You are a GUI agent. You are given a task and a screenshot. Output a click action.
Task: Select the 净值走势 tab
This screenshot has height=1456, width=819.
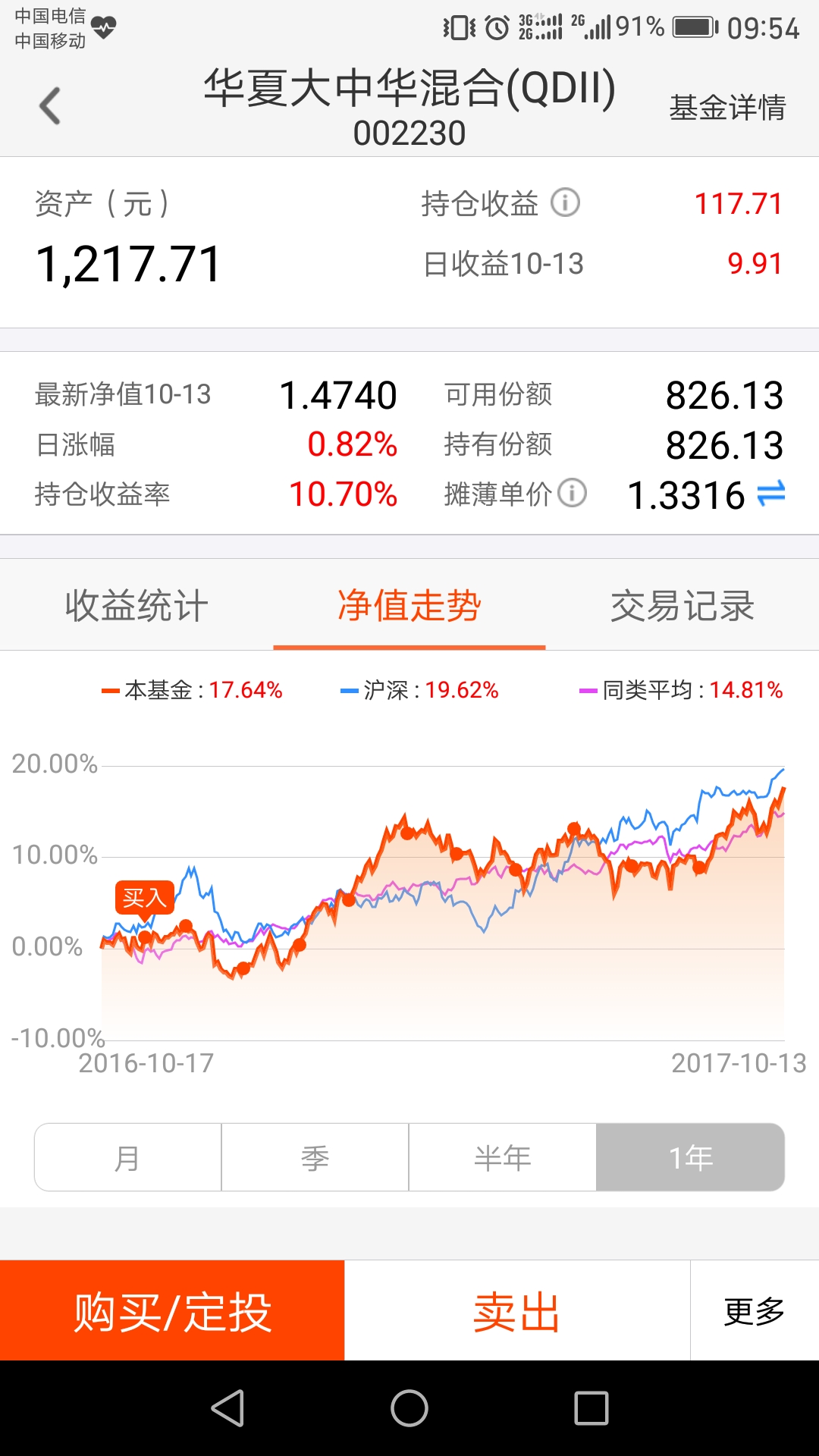click(x=409, y=605)
